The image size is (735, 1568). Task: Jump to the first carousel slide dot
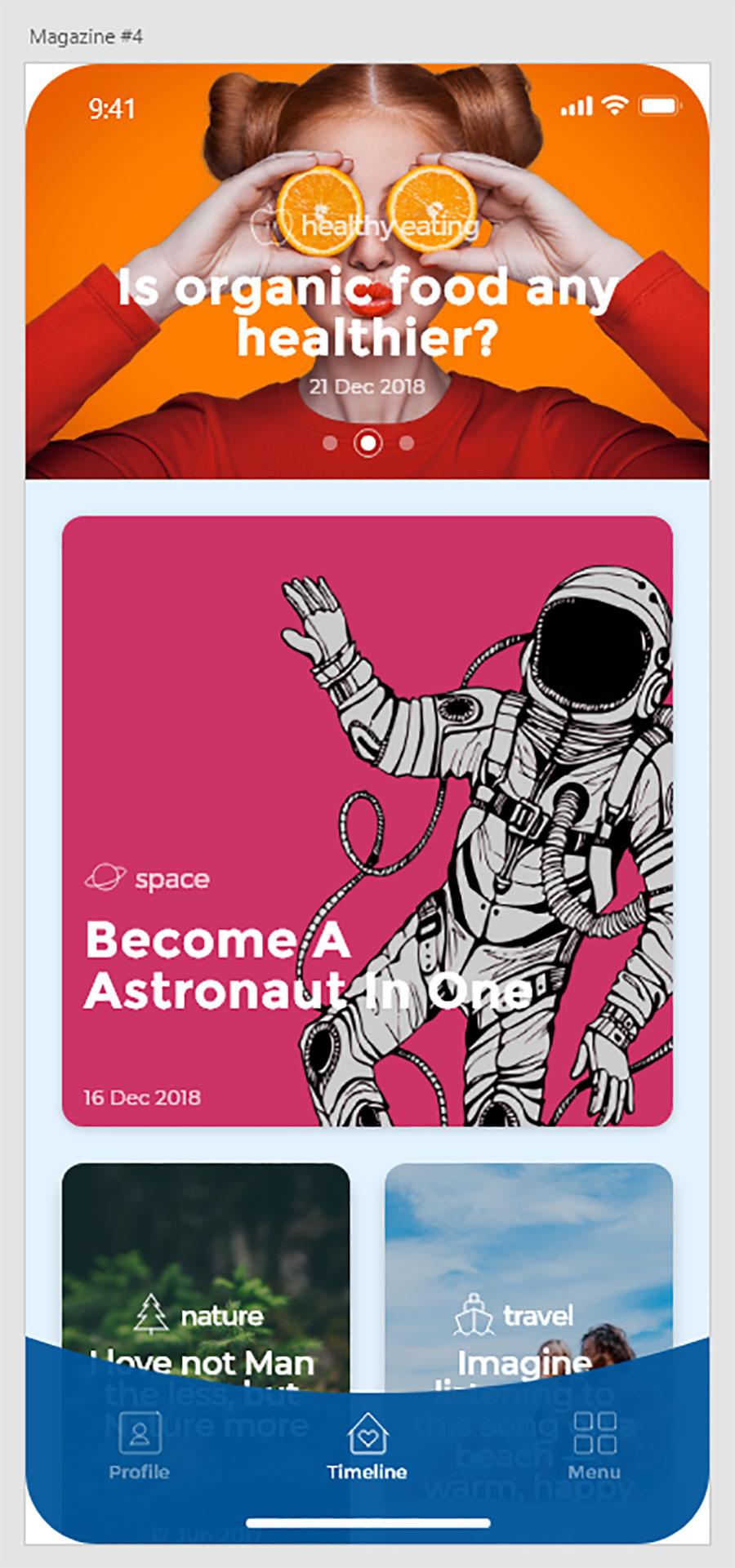330,443
